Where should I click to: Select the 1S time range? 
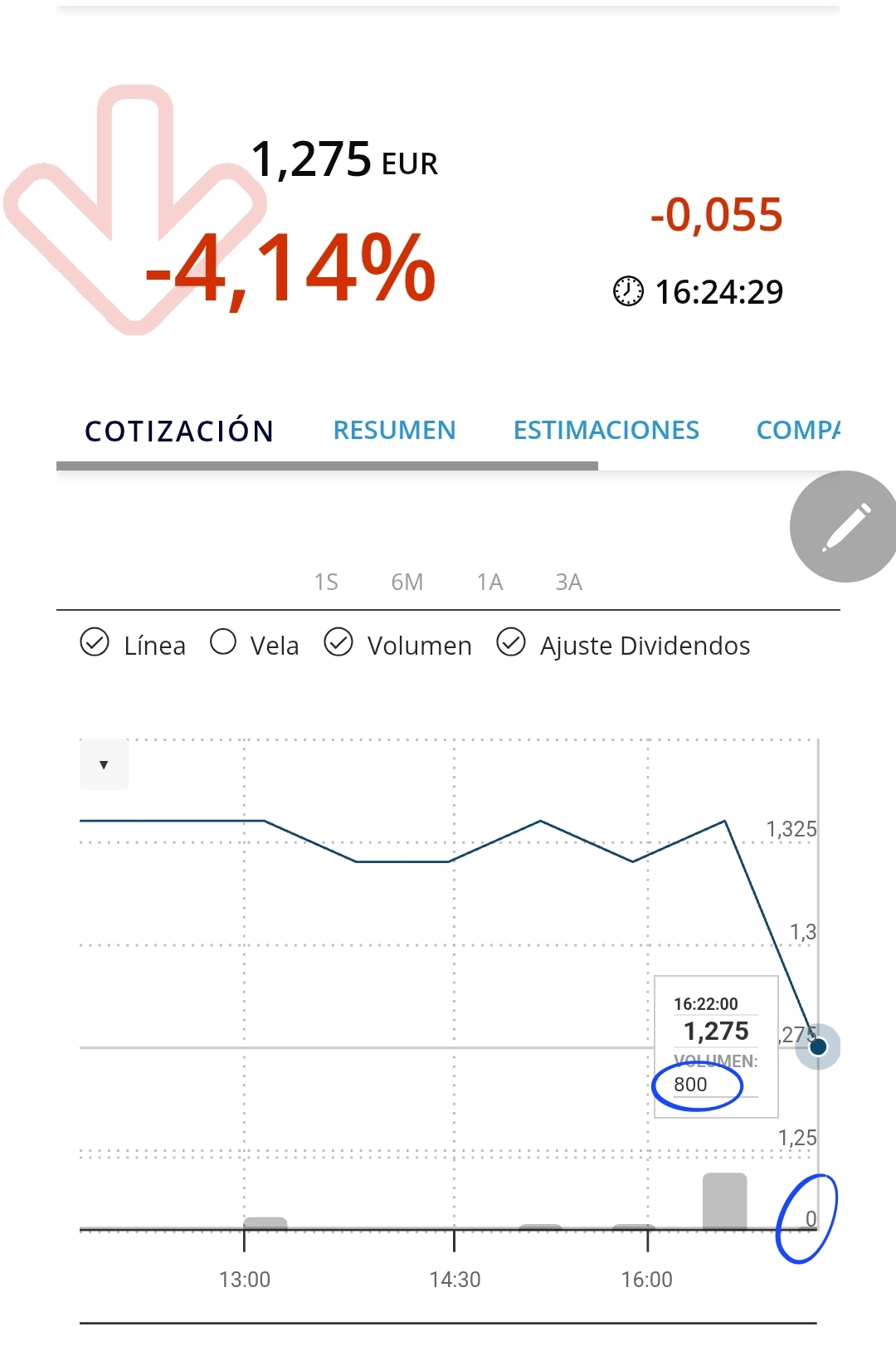pyautogui.click(x=326, y=582)
